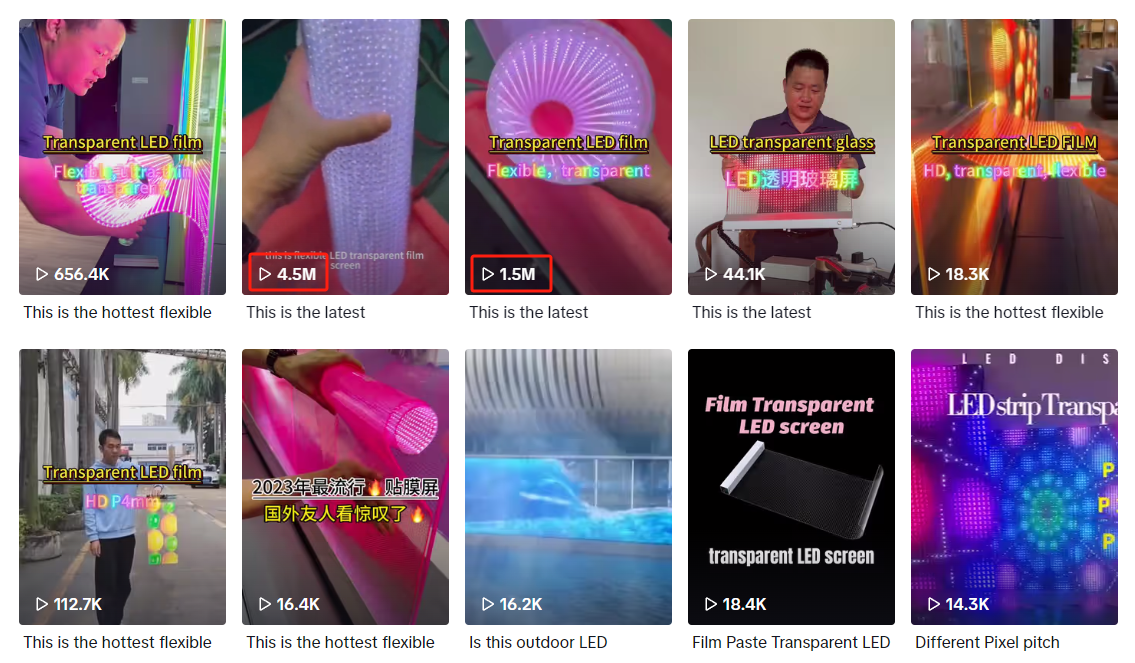Open the video with 18.3K views
Image resolution: width=1135 pixels, height=663 pixels.
click(x=1014, y=157)
